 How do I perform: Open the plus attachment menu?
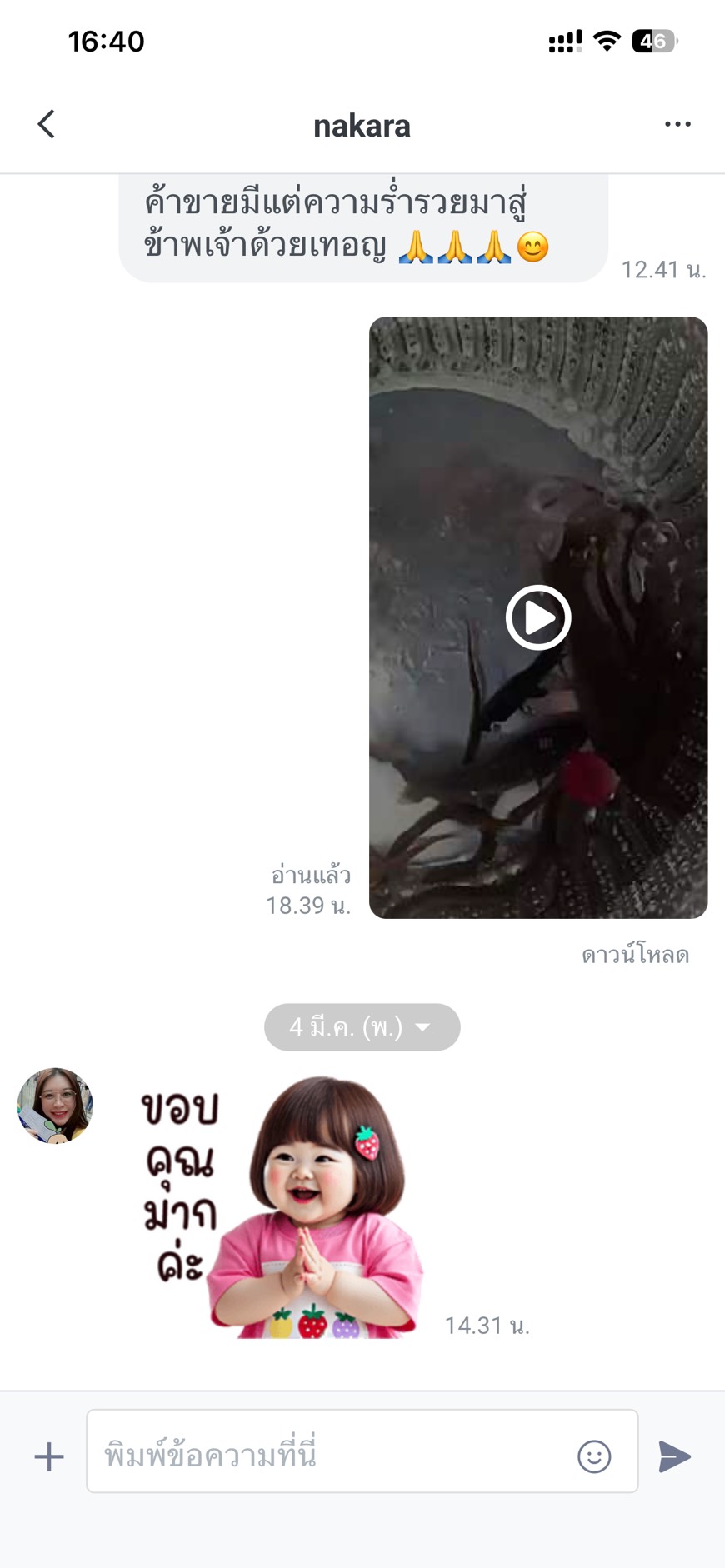(49, 1456)
